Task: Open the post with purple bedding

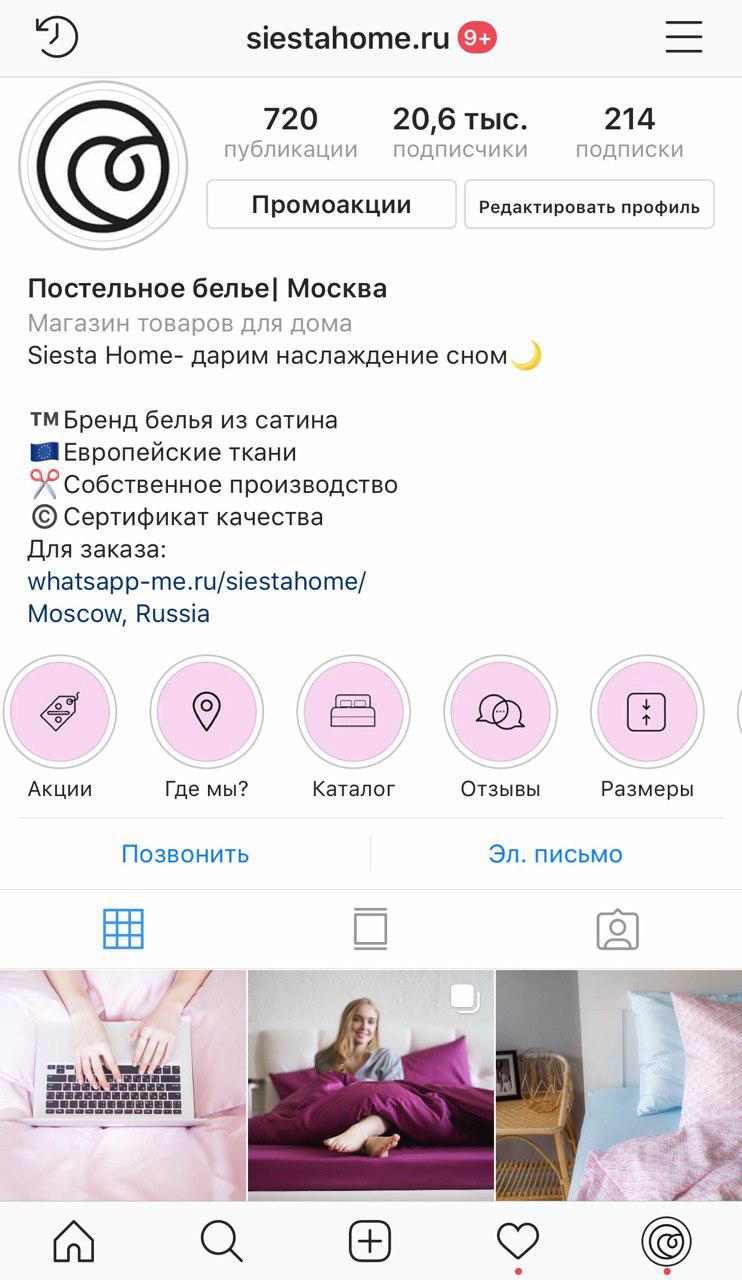Action: point(370,1084)
